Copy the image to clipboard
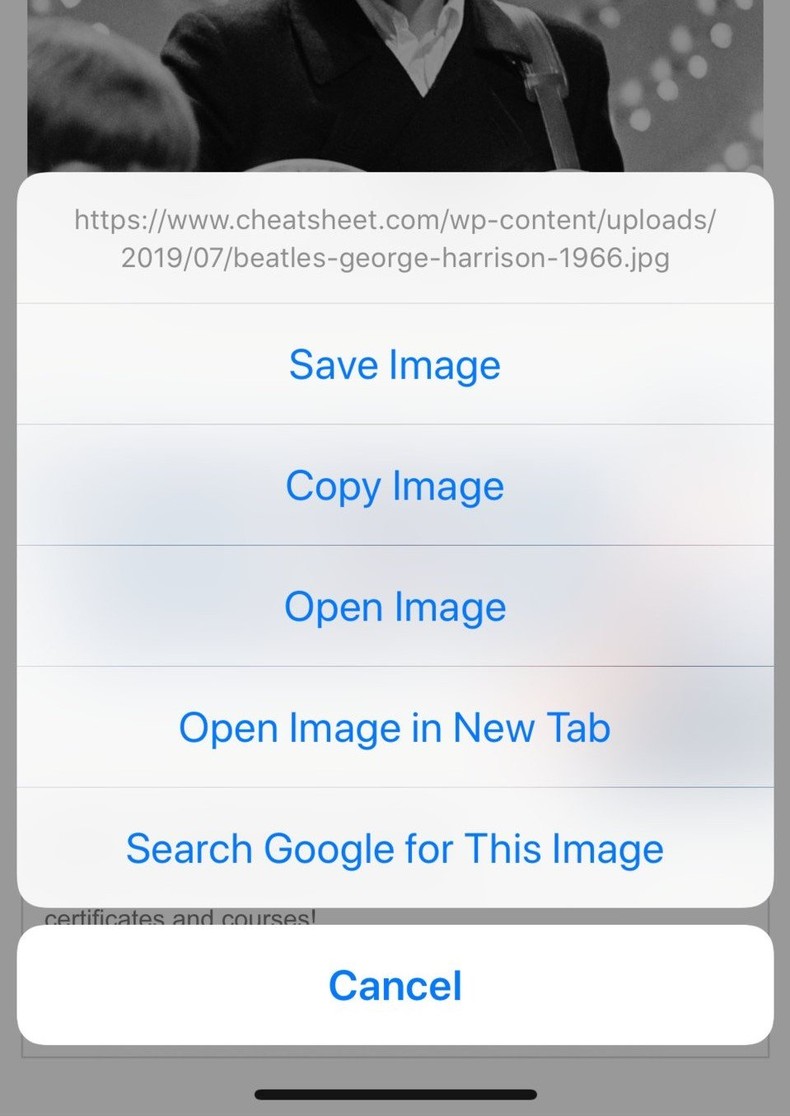The width and height of the screenshot is (790, 1116). pos(395,486)
